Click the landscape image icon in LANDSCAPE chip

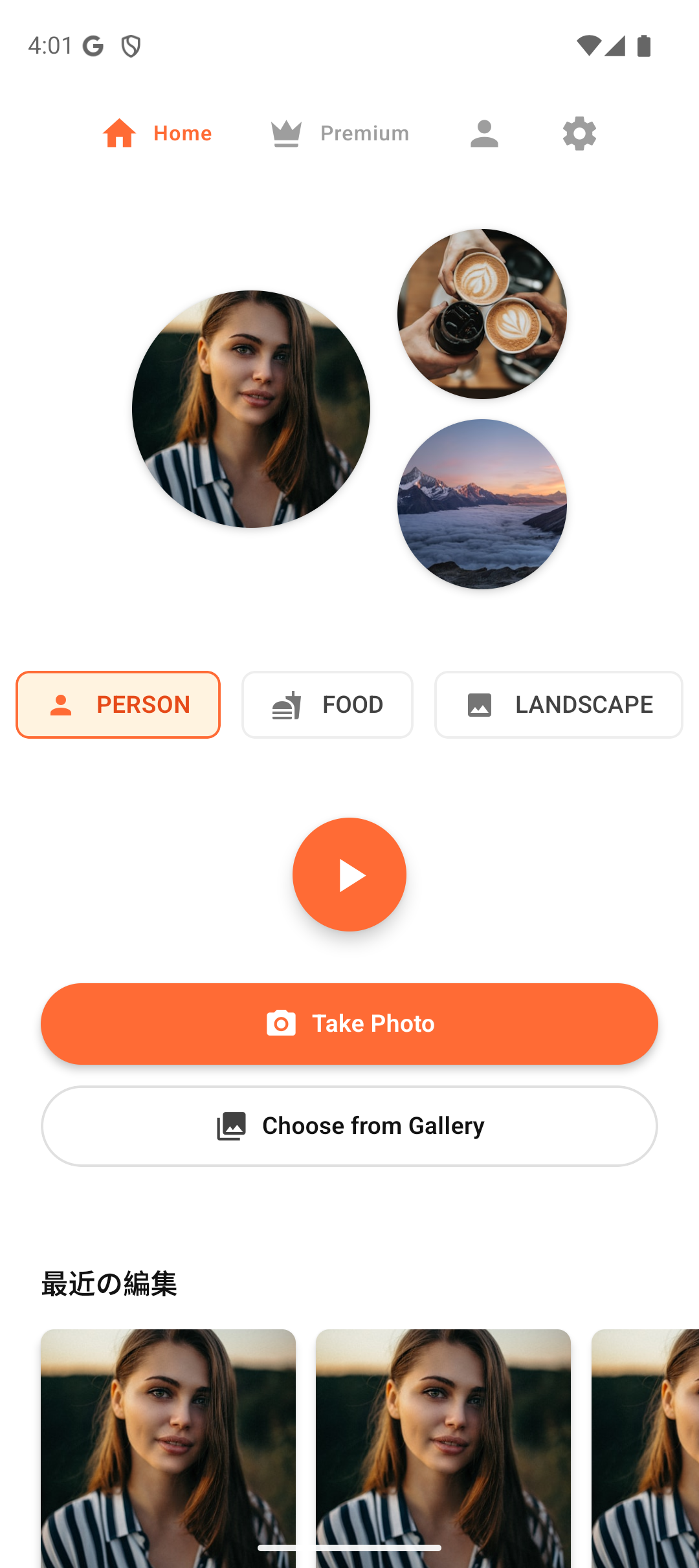pyautogui.click(x=479, y=704)
